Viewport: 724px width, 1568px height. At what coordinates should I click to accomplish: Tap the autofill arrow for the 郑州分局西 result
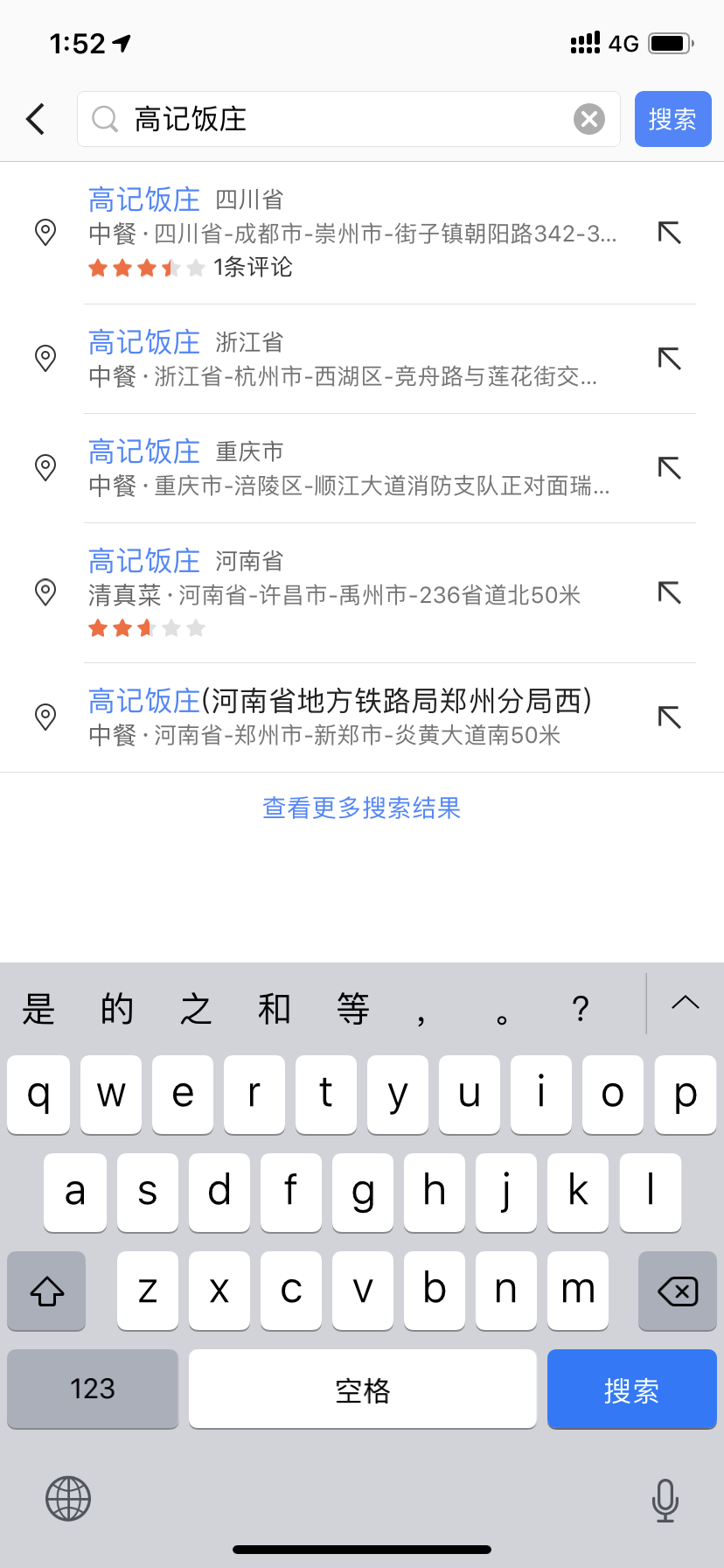coord(668,716)
